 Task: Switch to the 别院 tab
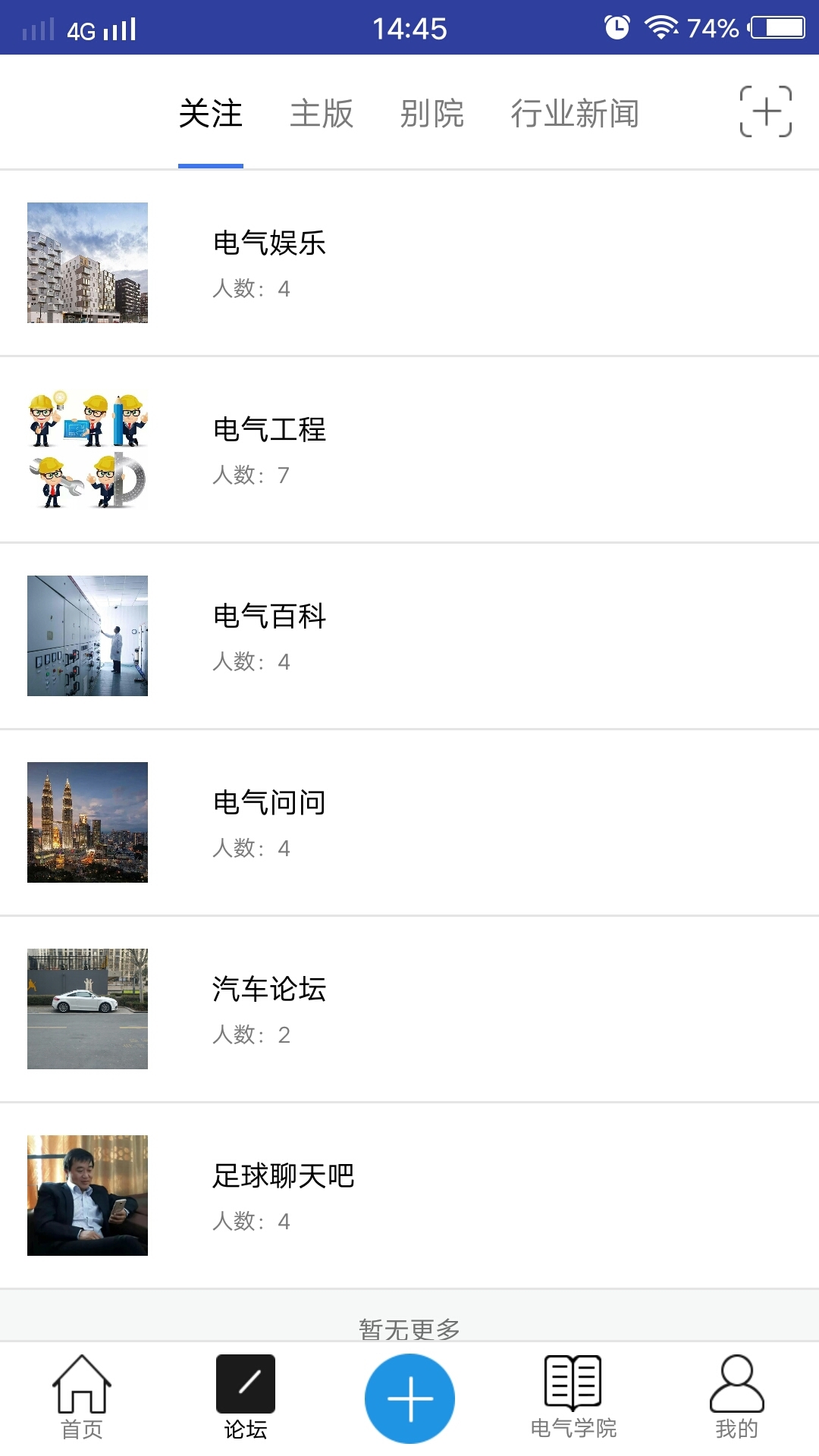(x=431, y=114)
